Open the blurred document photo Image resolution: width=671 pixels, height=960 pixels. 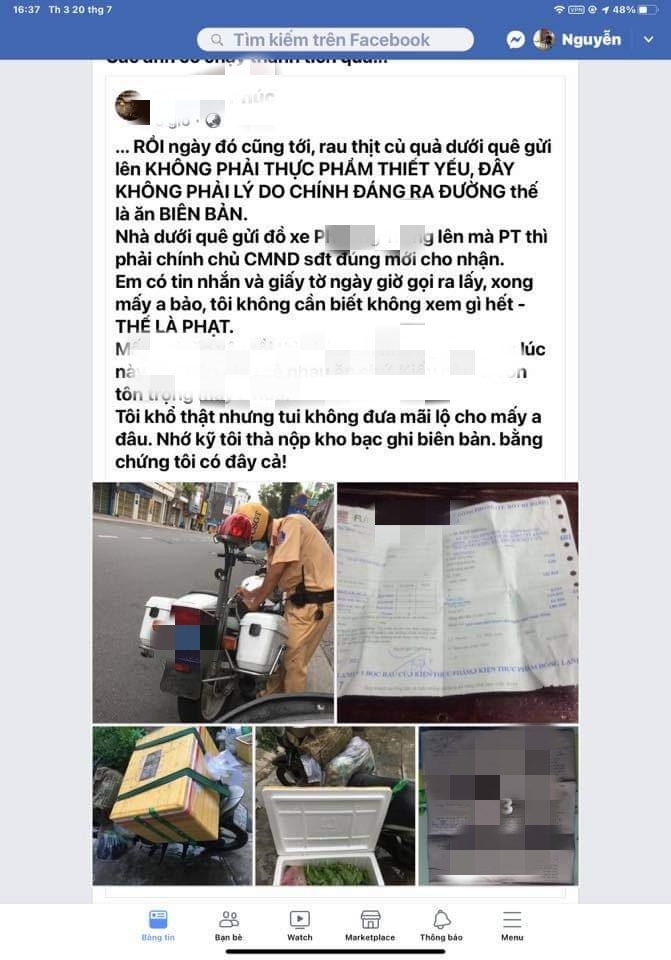(x=497, y=805)
